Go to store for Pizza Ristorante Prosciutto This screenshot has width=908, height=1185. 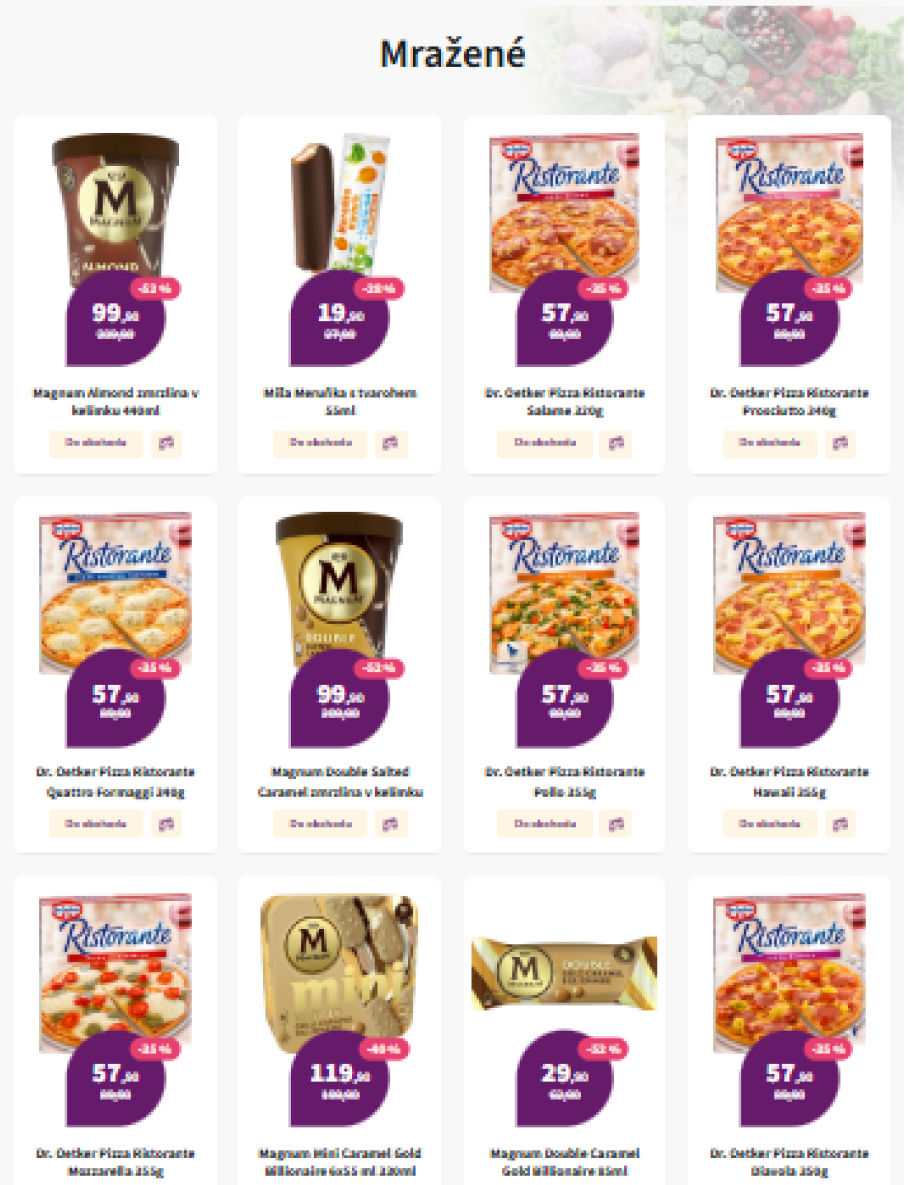[770, 443]
